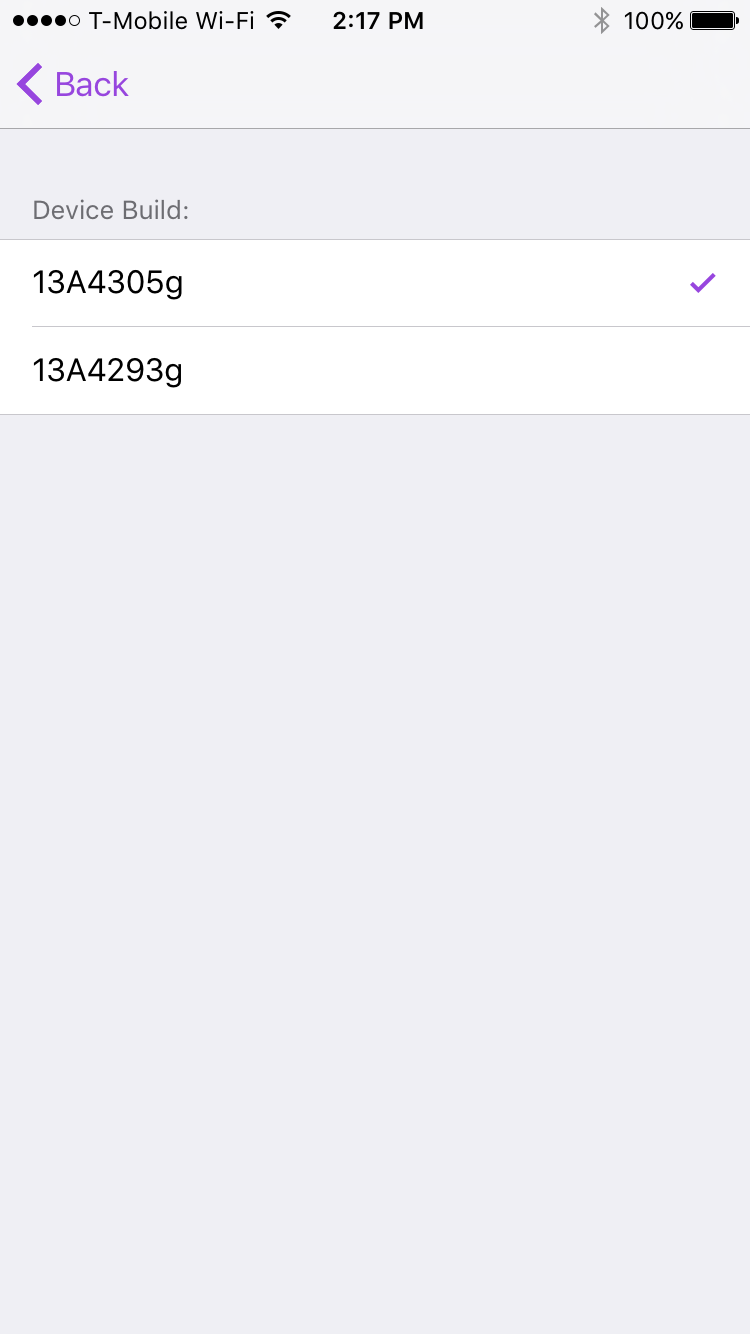Image resolution: width=750 pixels, height=1334 pixels.
Task: Go back using the Back button
Action: point(73,85)
